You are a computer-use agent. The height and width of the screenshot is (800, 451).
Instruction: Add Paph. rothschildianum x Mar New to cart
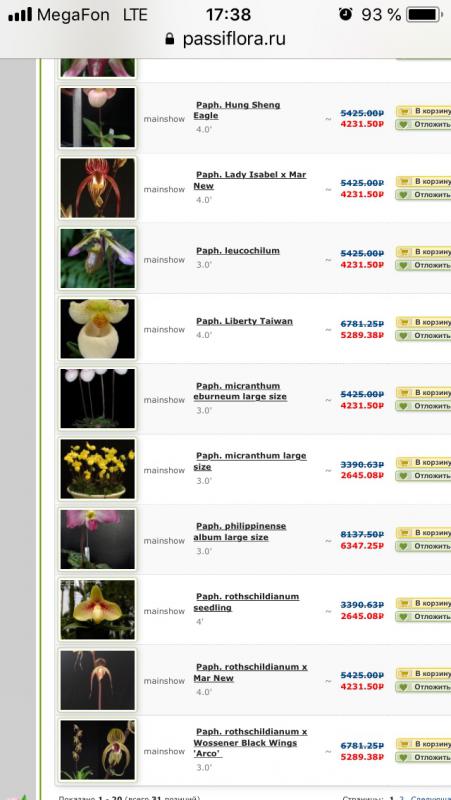pos(423,673)
